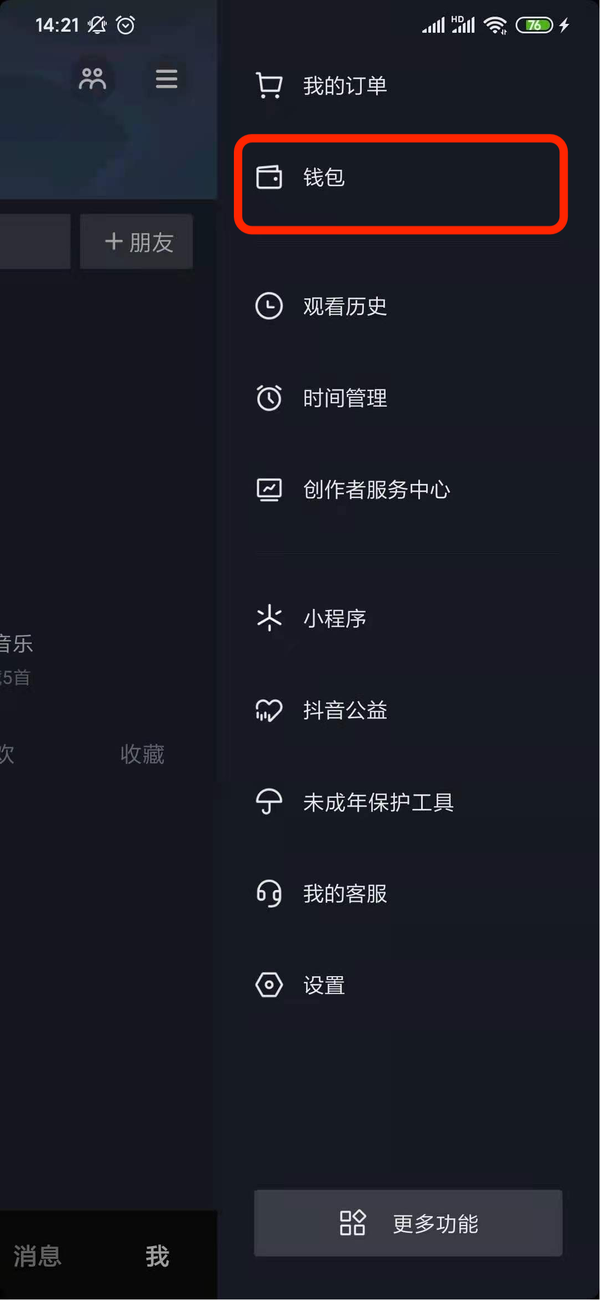Tap the 更多功能 more features button
The width and height of the screenshot is (600, 1300).
pyautogui.click(x=408, y=1223)
